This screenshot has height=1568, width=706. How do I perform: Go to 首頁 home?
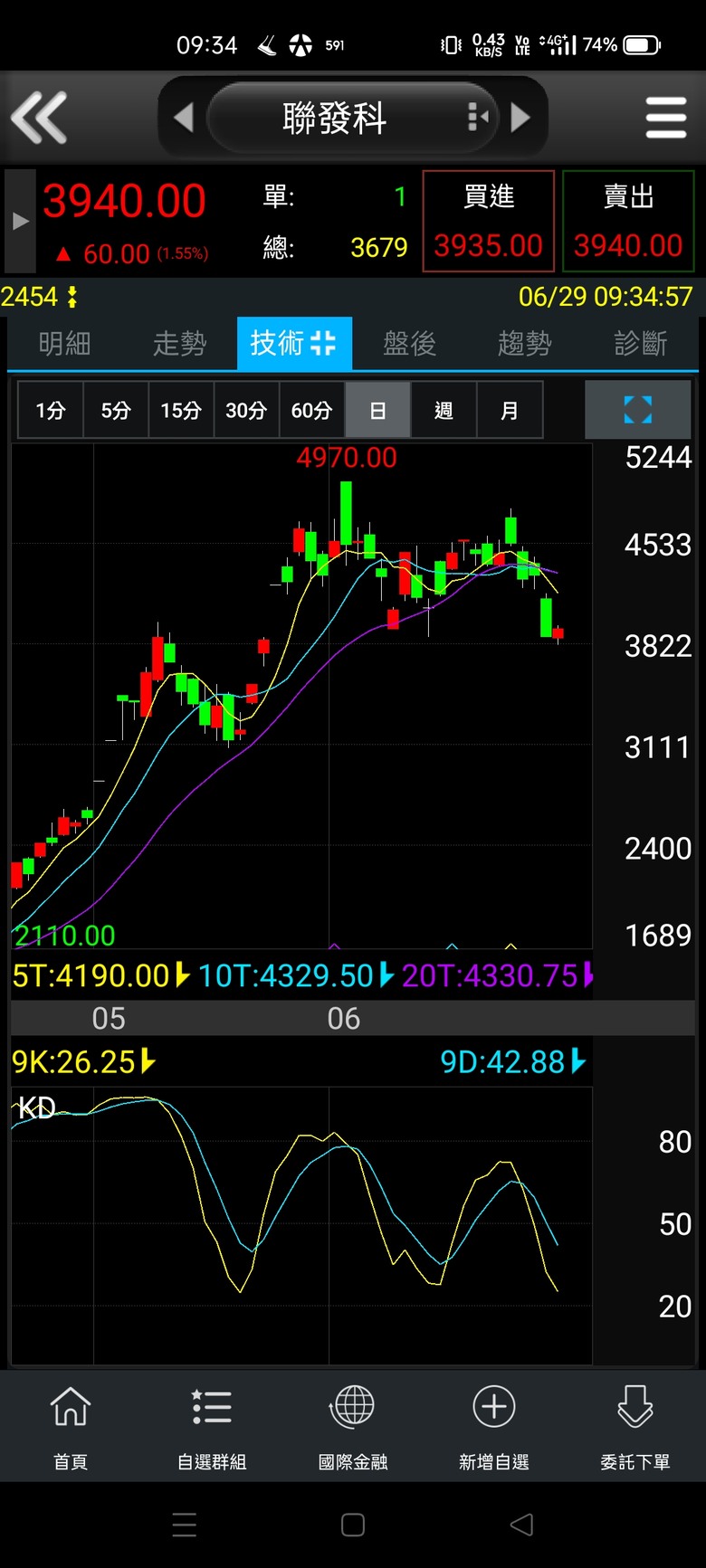(71, 1427)
